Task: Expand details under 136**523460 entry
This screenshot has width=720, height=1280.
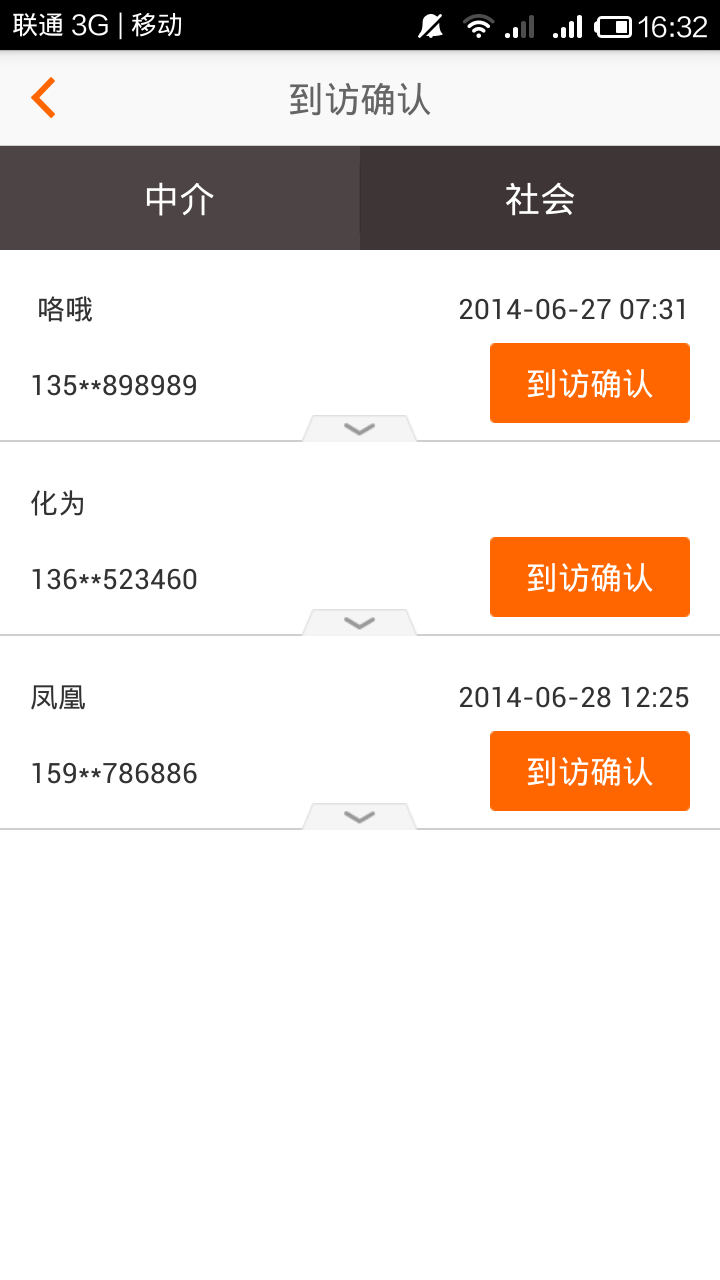Action: [359, 622]
